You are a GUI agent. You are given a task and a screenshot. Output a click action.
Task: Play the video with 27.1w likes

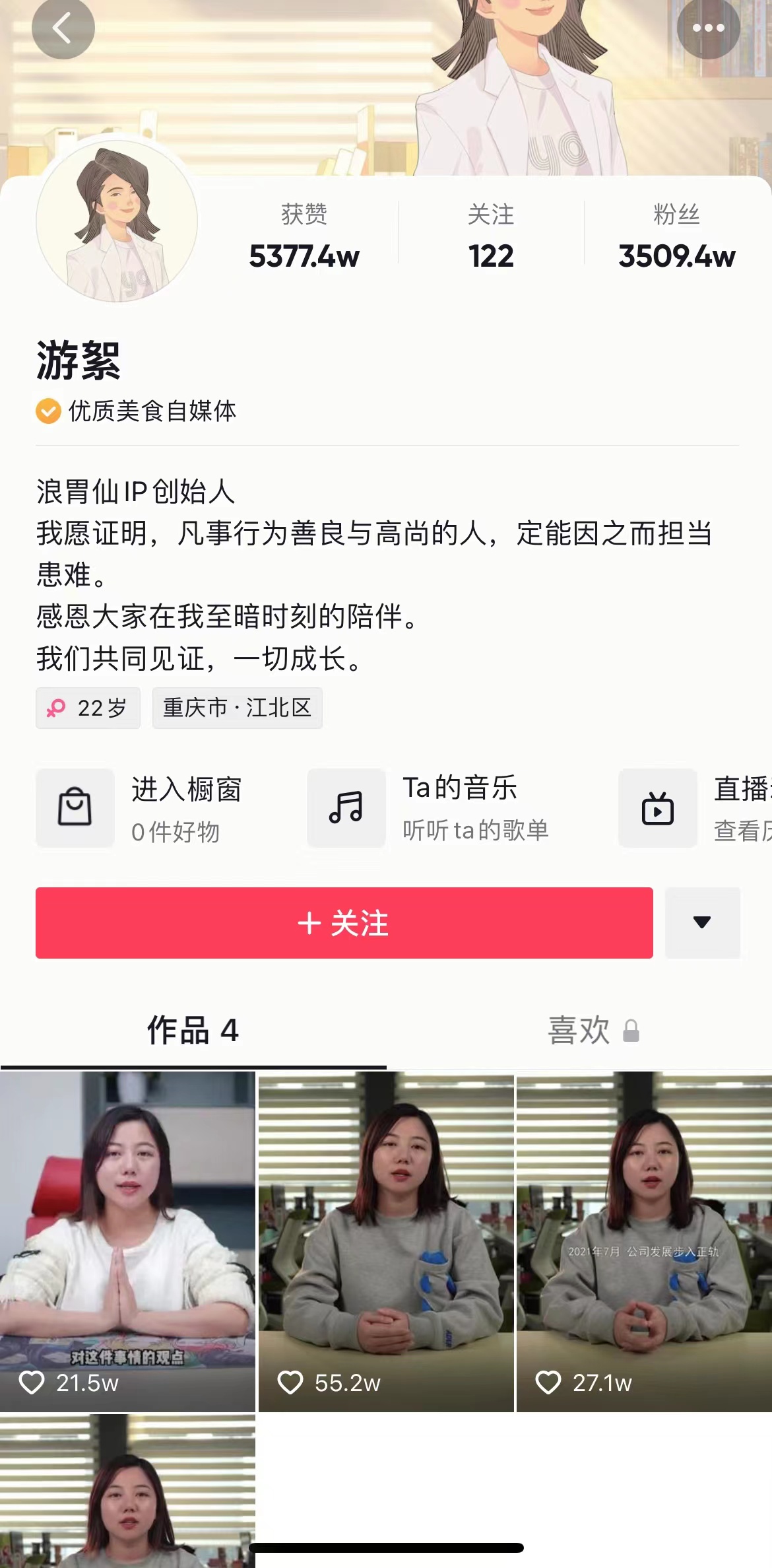pos(644,1240)
